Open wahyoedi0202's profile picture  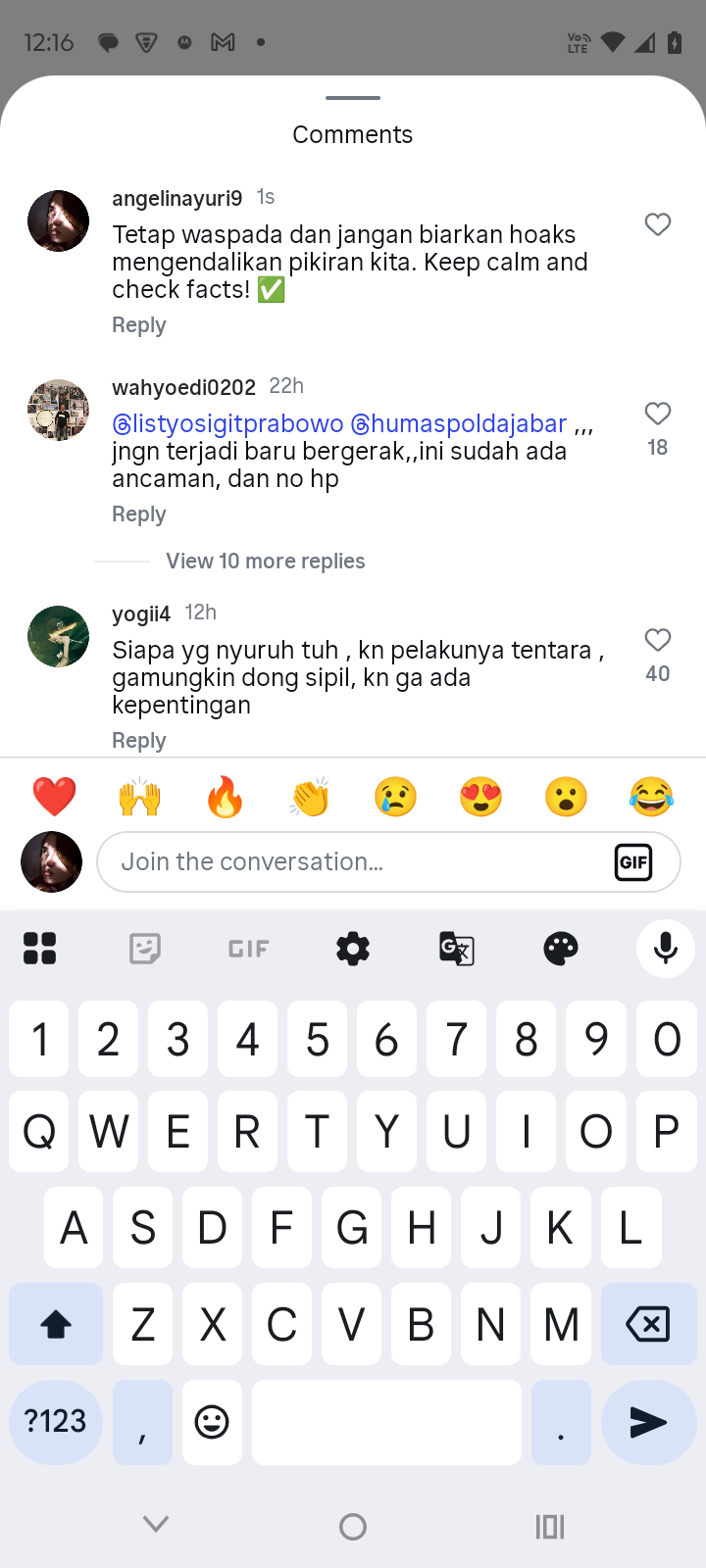point(59,411)
